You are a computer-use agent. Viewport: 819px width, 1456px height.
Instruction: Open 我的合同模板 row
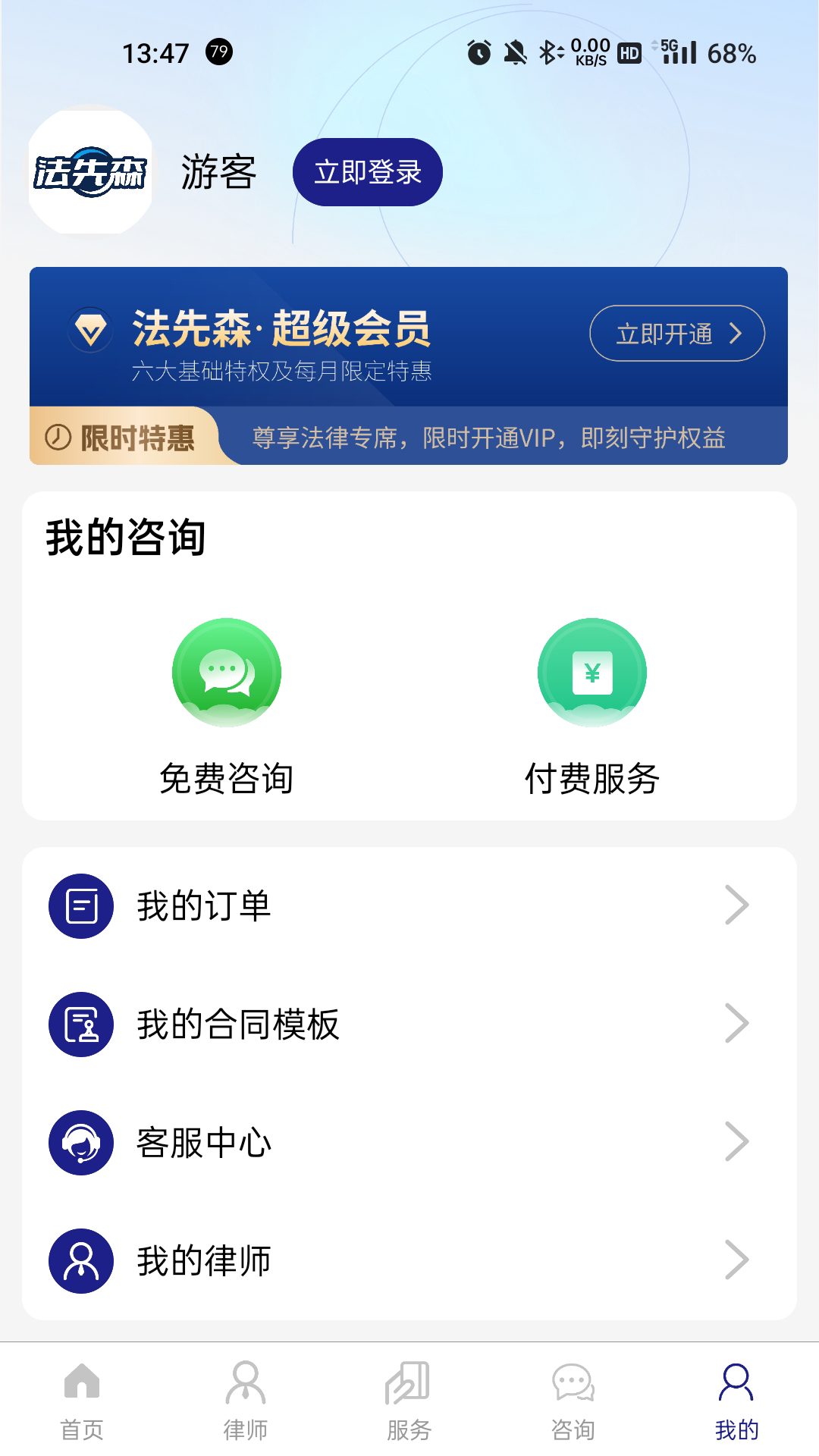[x=409, y=1024]
